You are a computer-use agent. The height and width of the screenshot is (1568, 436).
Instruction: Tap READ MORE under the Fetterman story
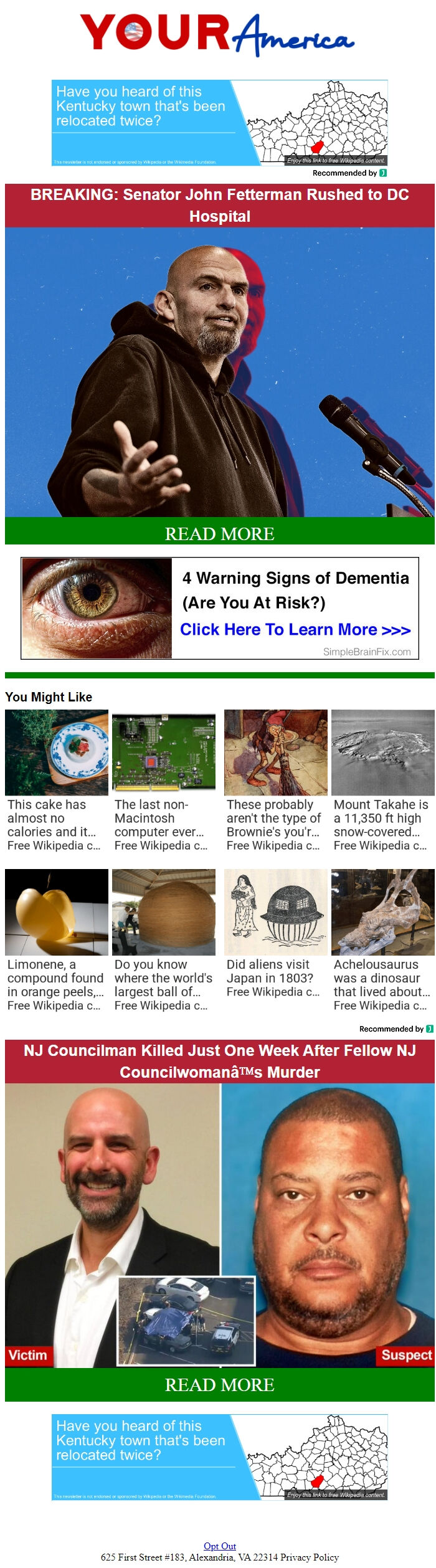(219, 533)
